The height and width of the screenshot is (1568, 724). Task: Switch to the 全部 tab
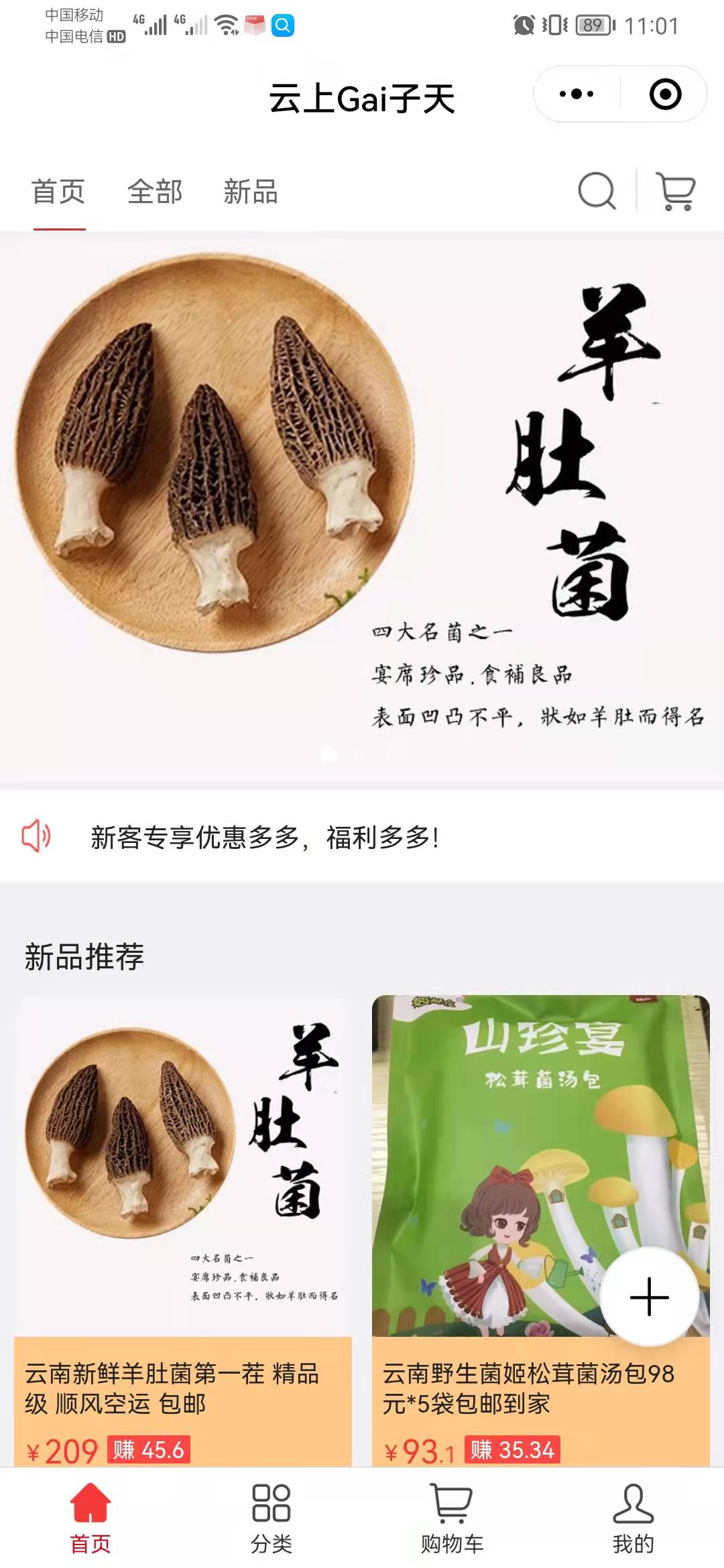pos(155,192)
